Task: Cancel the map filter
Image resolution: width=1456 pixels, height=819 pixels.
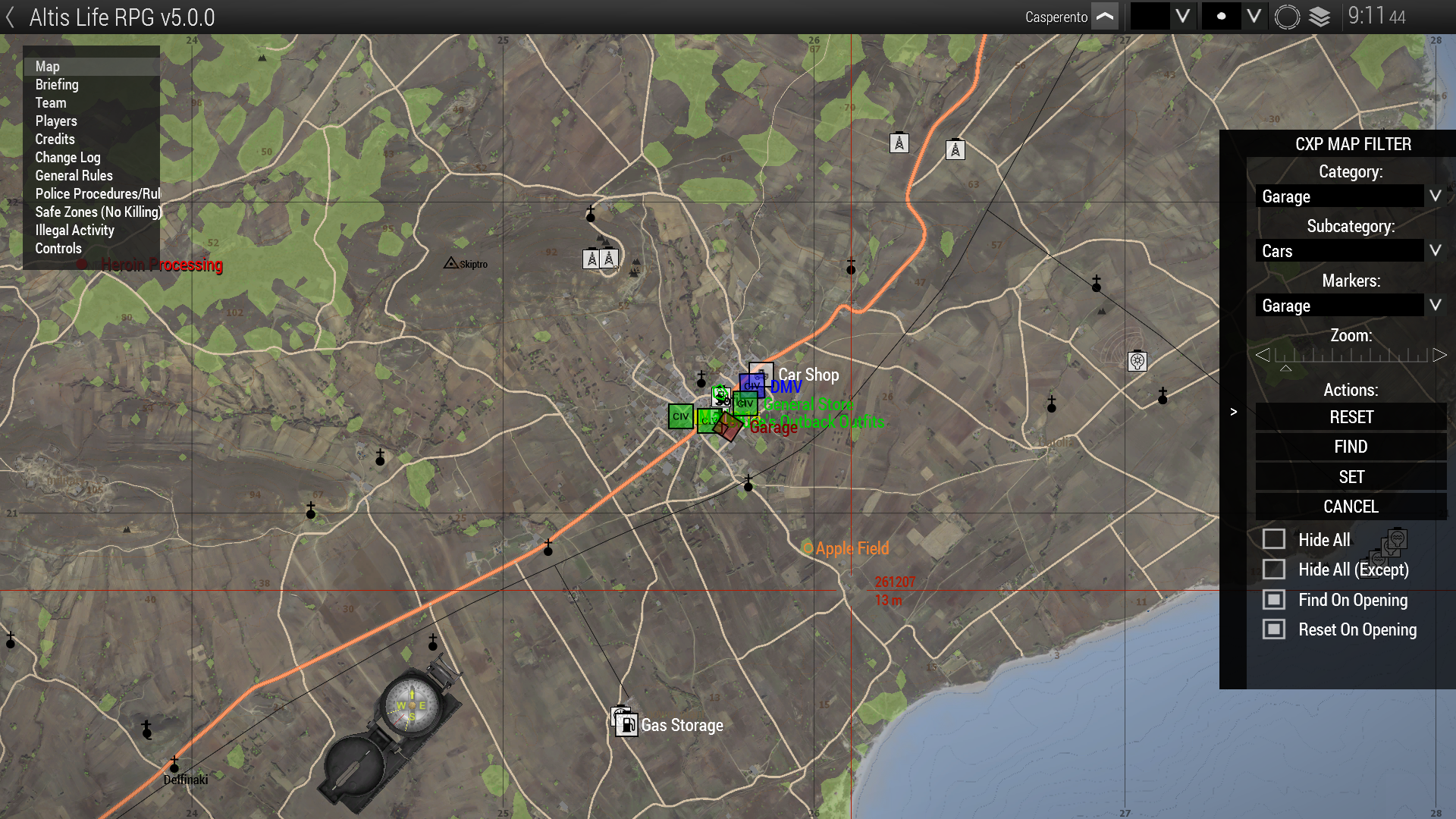Action: [x=1351, y=507]
